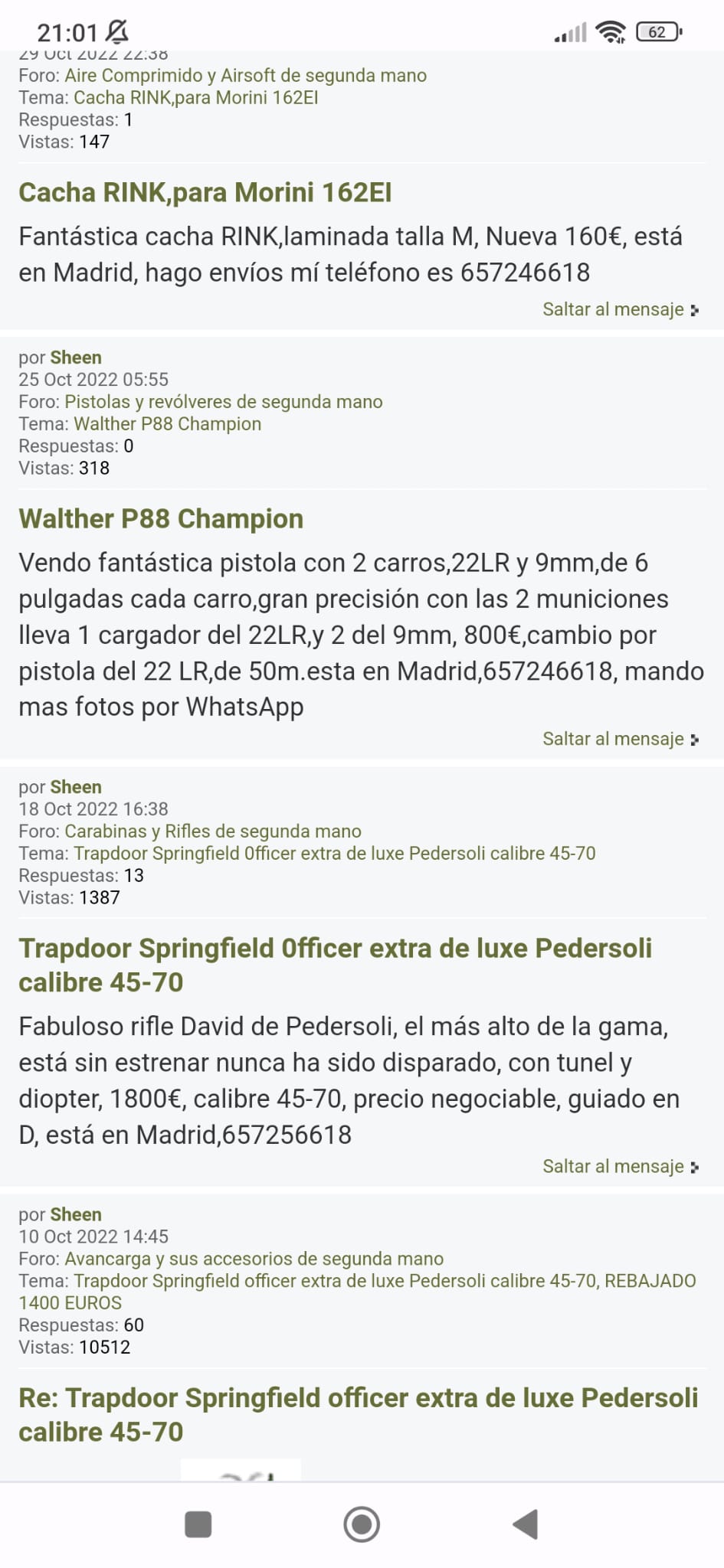Go back with the system back button
Screen dimensions: 724x1568
[x=526, y=1524]
